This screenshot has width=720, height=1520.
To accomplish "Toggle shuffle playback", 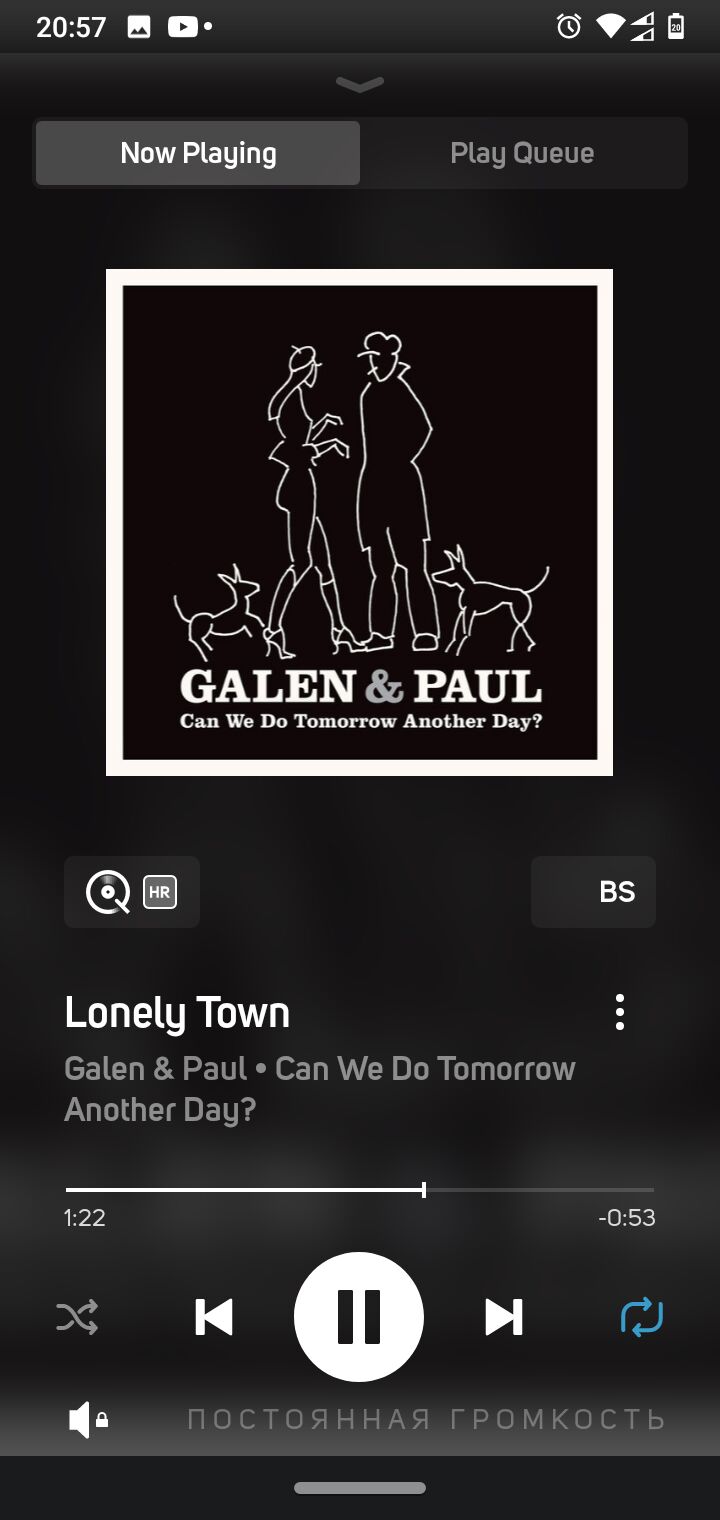I will [x=77, y=1317].
